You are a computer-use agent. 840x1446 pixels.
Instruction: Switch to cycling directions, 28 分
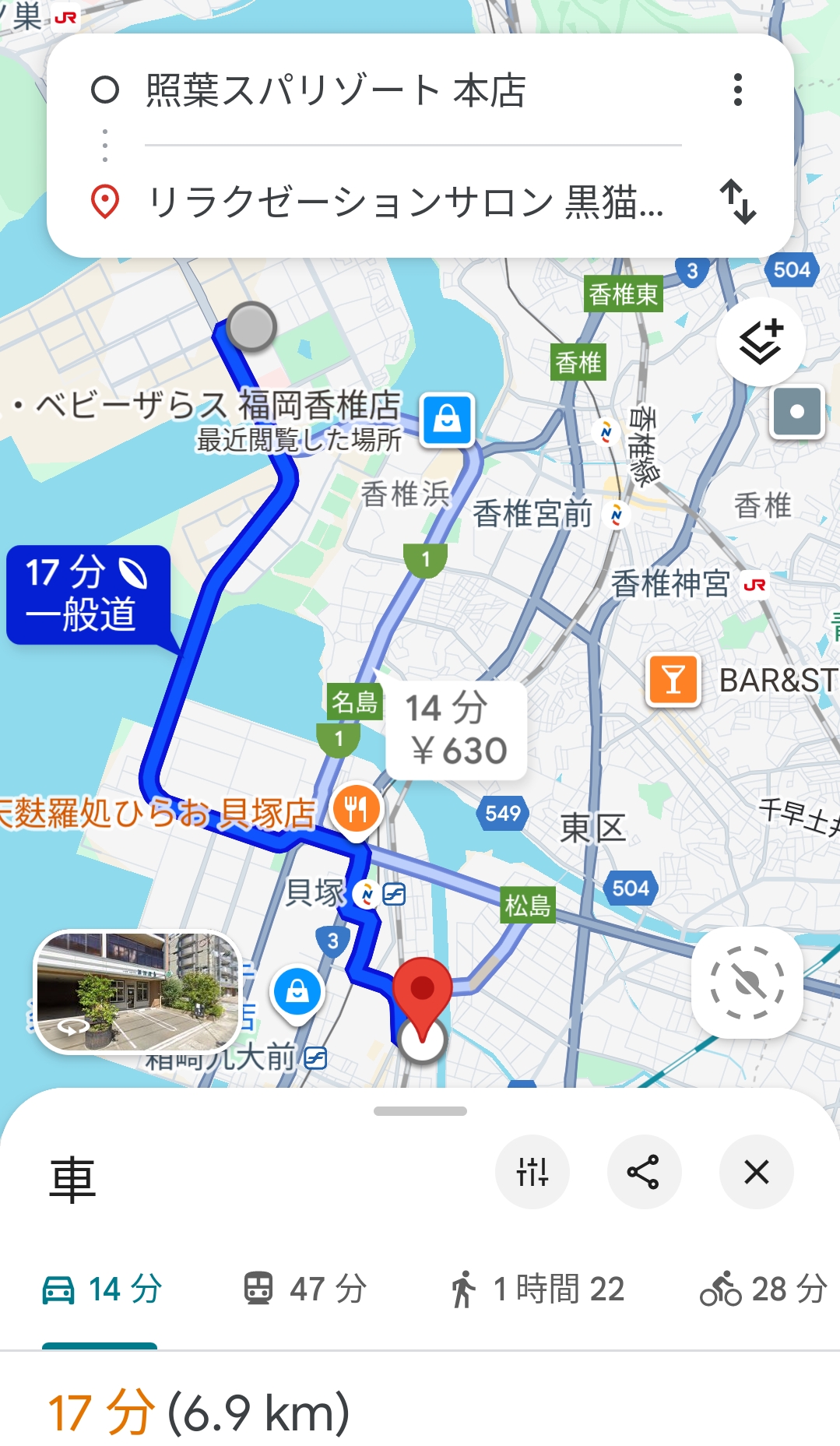[x=763, y=1289]
